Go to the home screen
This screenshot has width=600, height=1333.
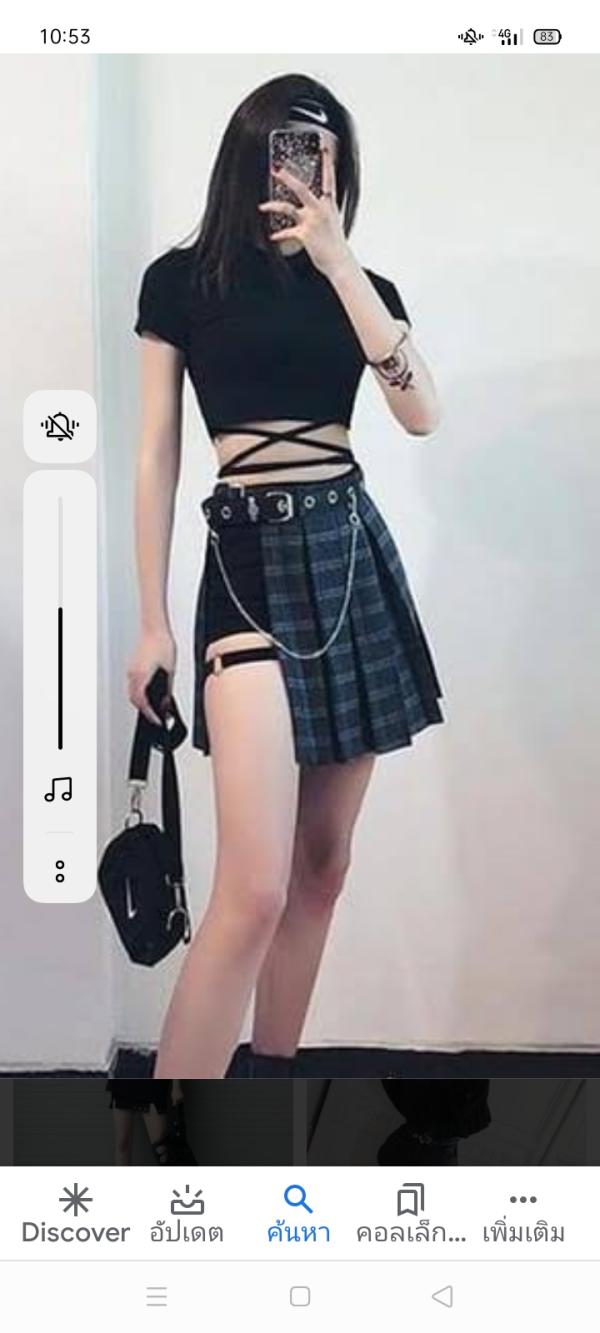pos(300,1297)
